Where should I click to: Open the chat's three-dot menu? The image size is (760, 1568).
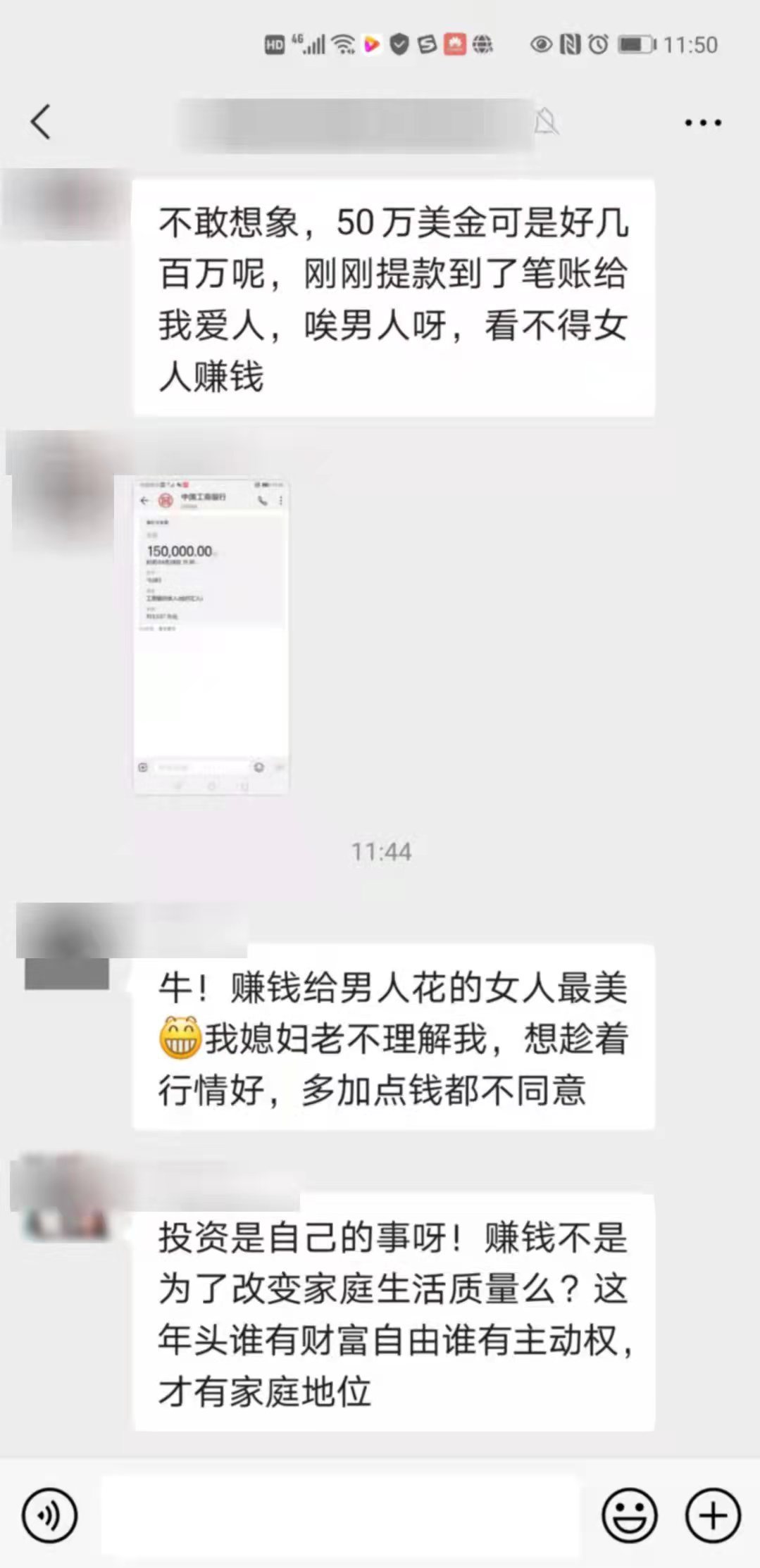coord(702,123)
